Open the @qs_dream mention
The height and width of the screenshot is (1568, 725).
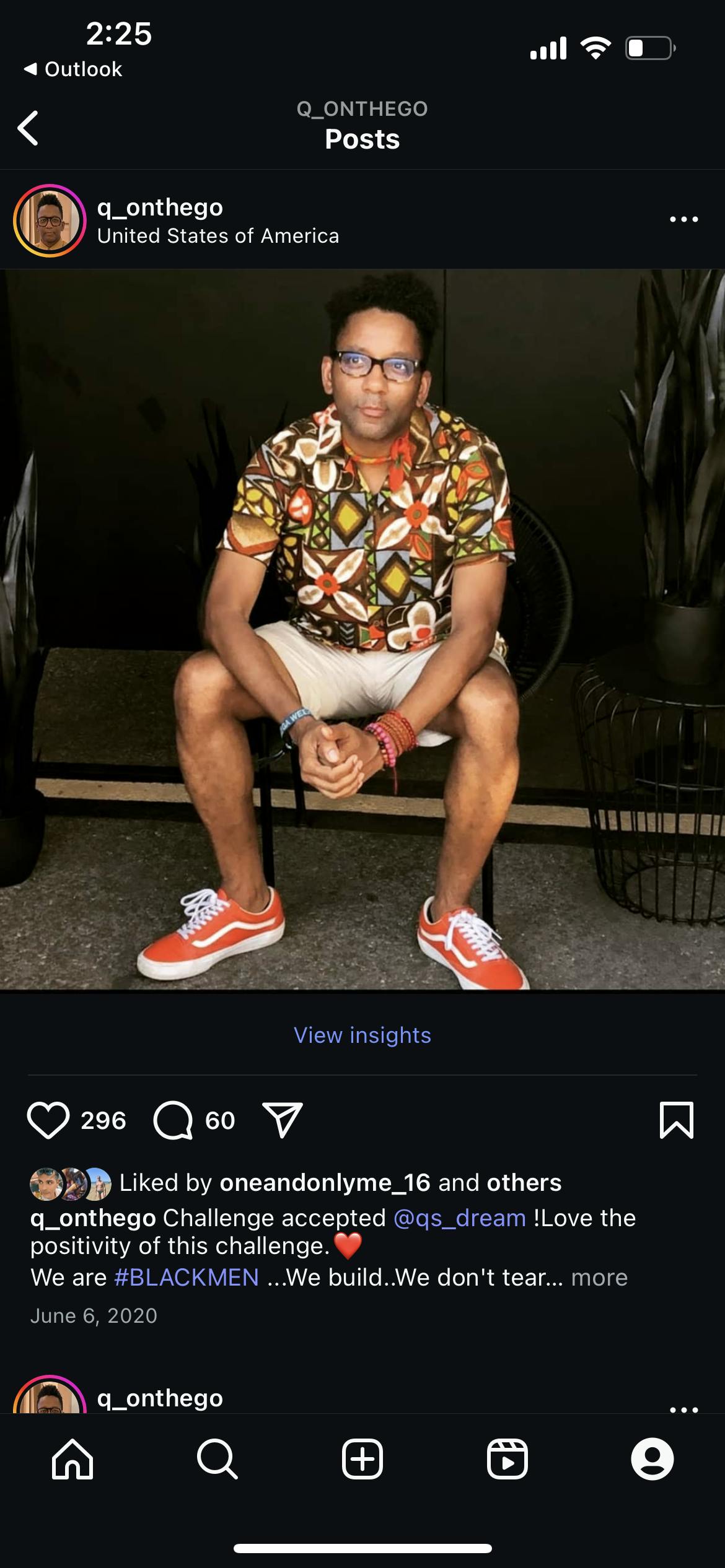click(x=459, y=1218)
